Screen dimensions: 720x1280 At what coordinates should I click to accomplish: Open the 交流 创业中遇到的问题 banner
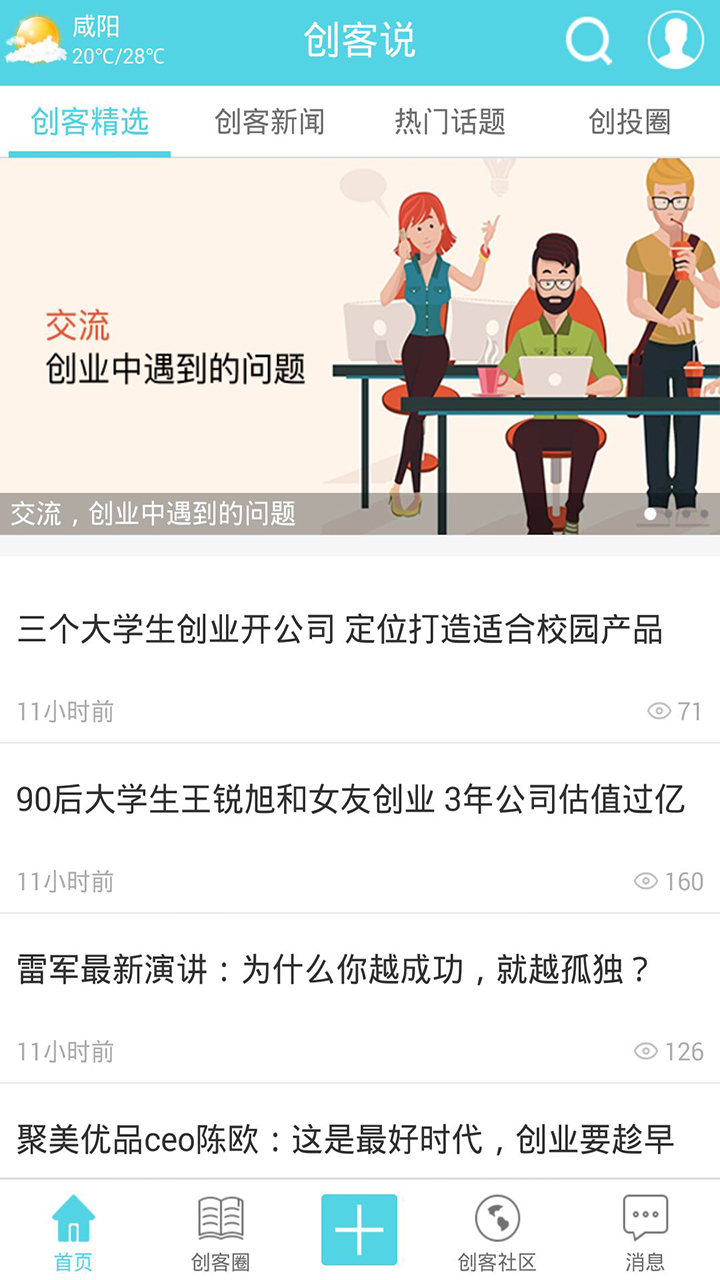tap(360, 346)
